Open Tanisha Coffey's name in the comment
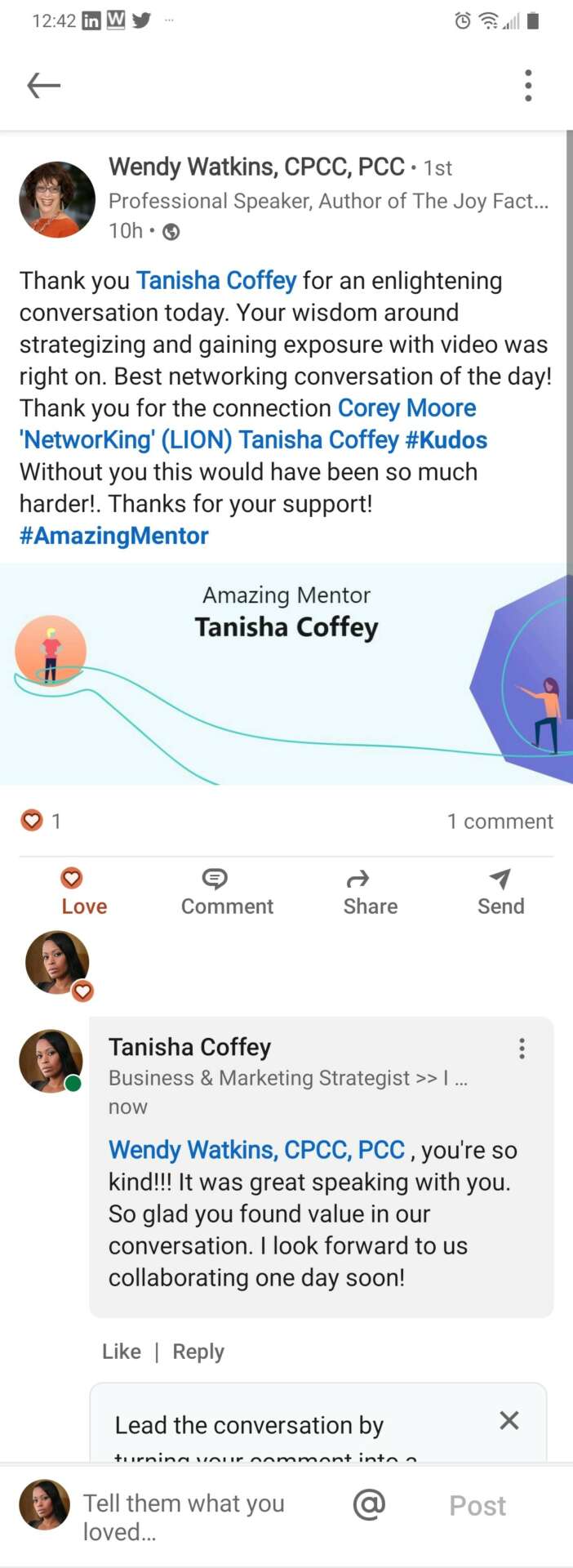Image resolution: width=573 pixels, height=1568 pixels. (189, 1047)
